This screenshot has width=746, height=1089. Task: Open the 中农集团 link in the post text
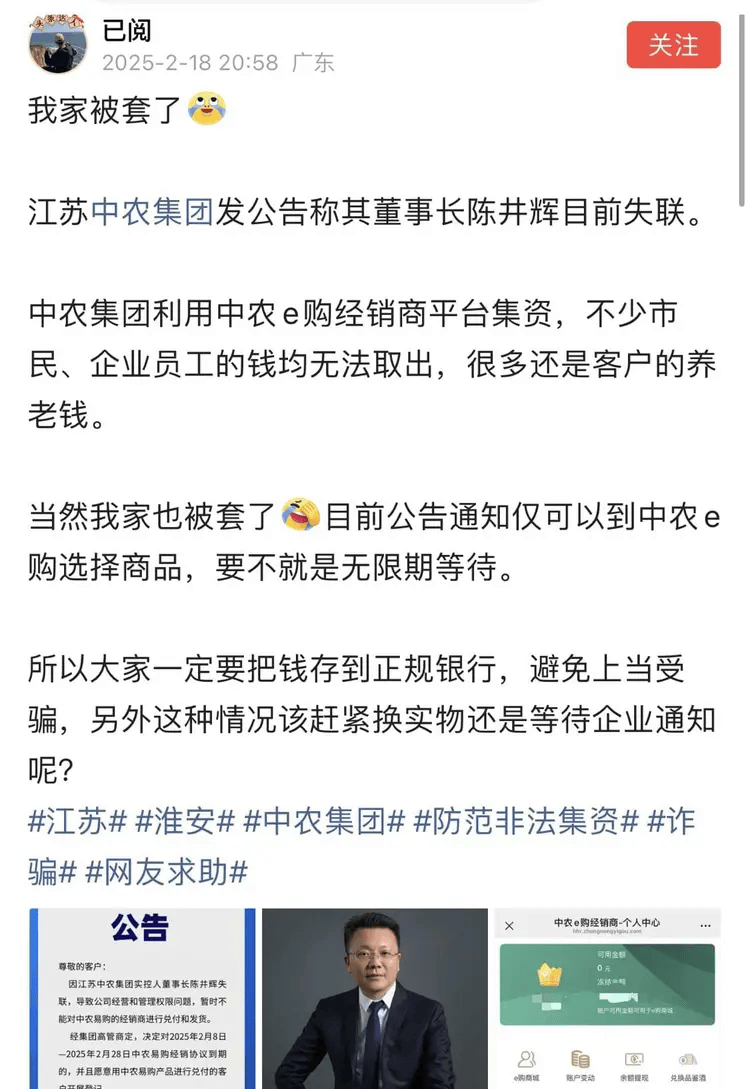152,214
